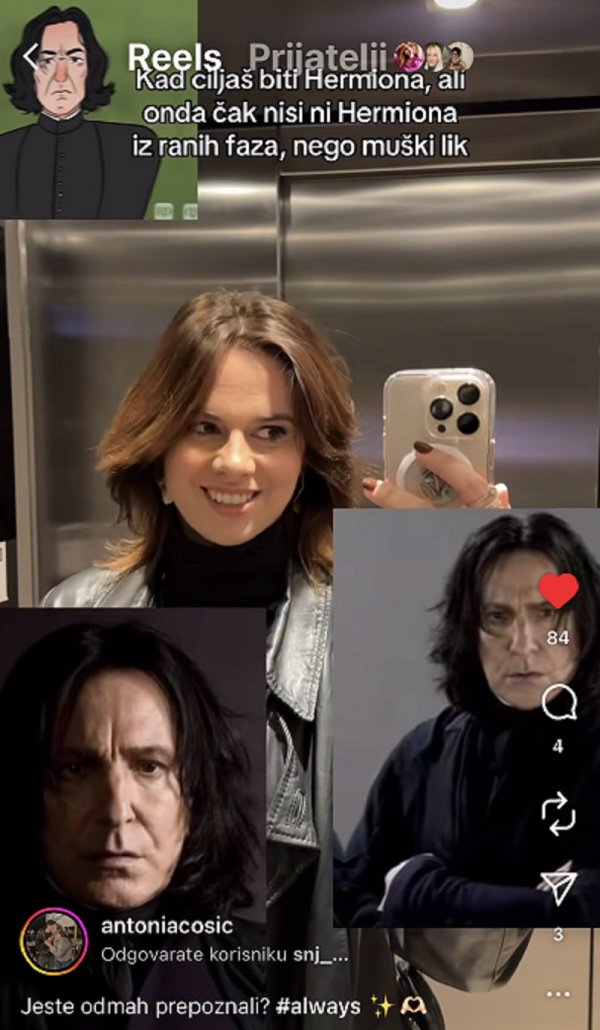
Task: Open the three-dot more options menu
Action: coord(558,993)
